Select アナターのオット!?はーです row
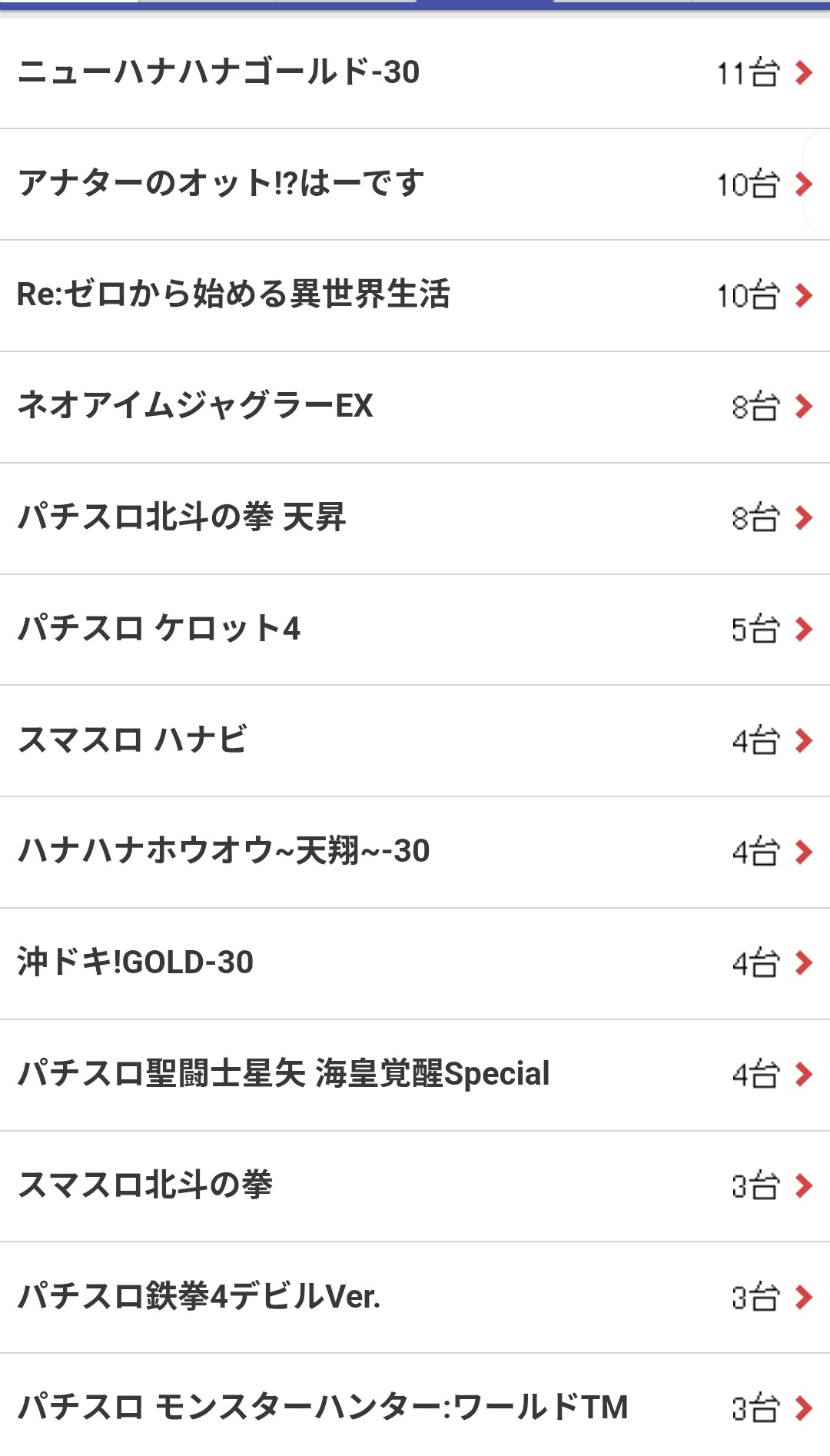The image size is (830, 1456). point(415,184)
